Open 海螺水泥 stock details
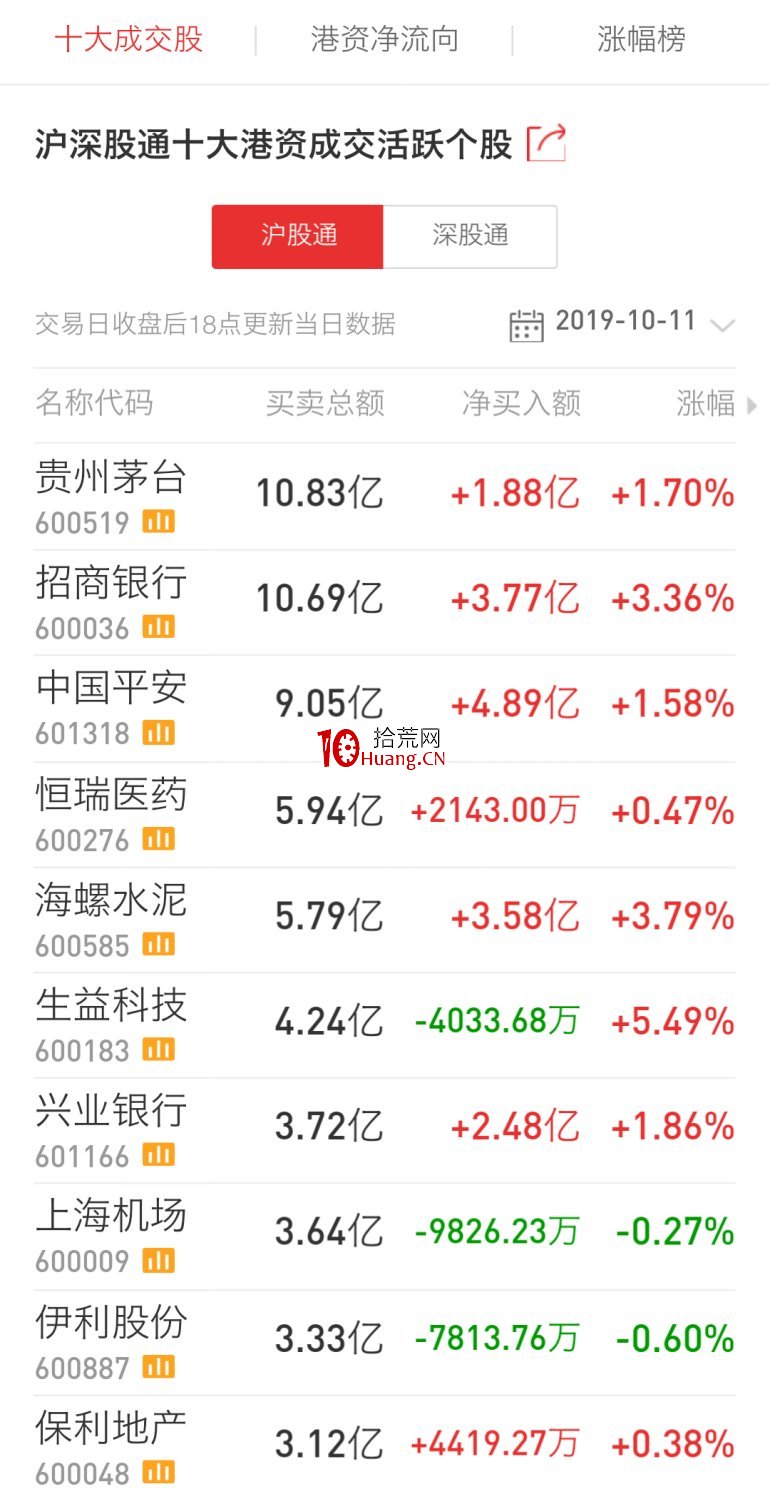The height and width of the screenshot is (1499, 770). point(385,920)
